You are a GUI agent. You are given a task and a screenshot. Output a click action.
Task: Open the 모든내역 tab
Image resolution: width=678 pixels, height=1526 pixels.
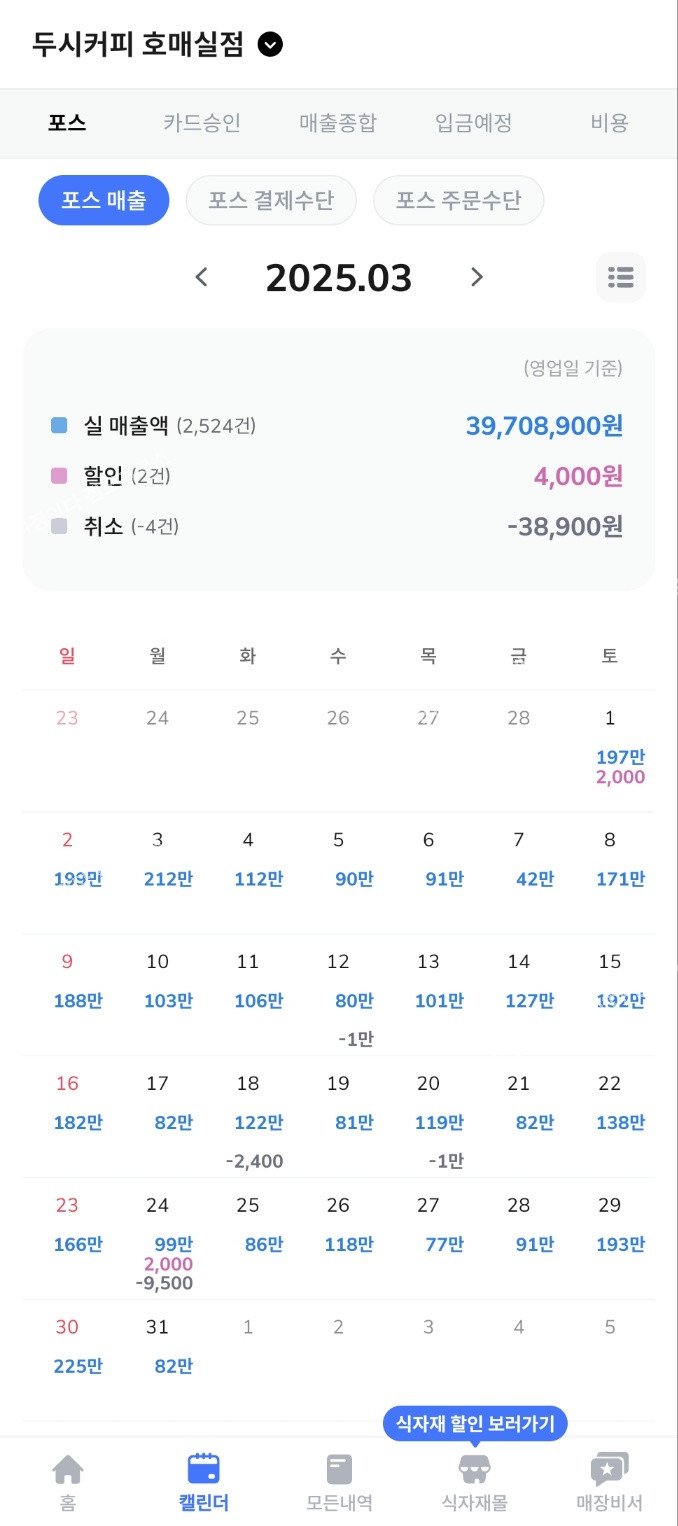339,1482
